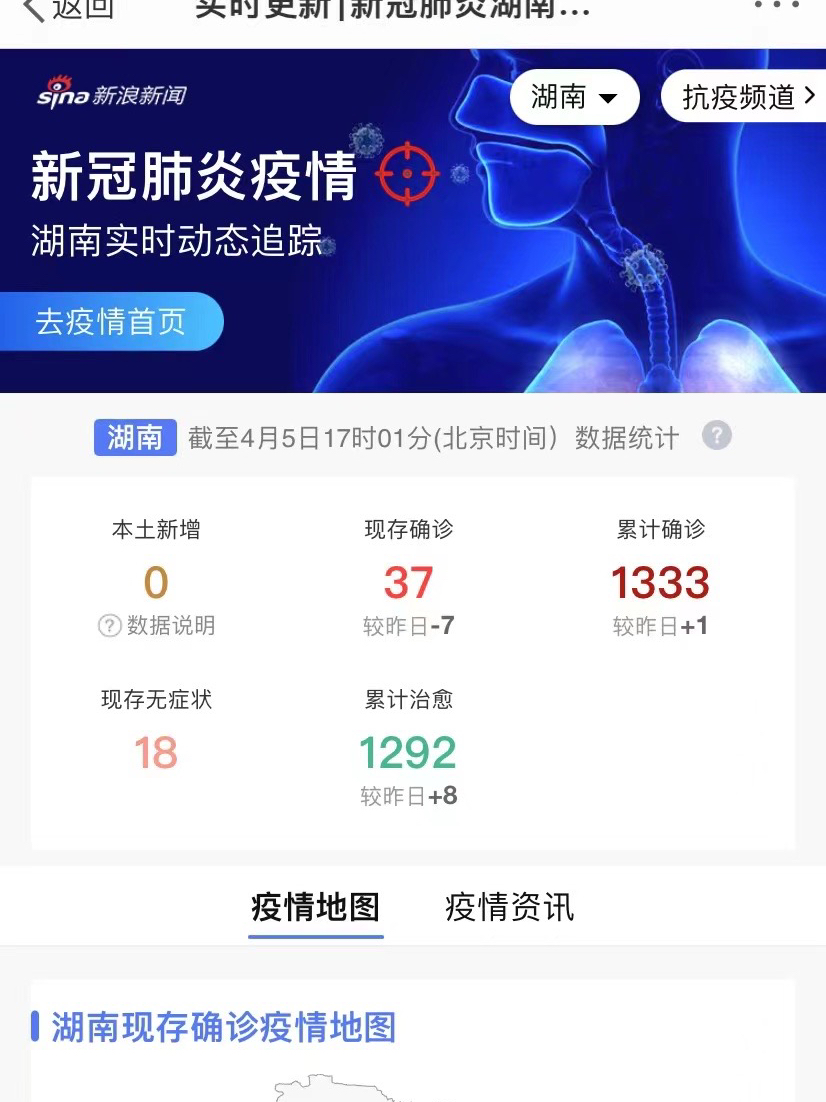Expand the 湖南 province dropdown
This screenshot has width=826, height=1102.
point(574,97)
